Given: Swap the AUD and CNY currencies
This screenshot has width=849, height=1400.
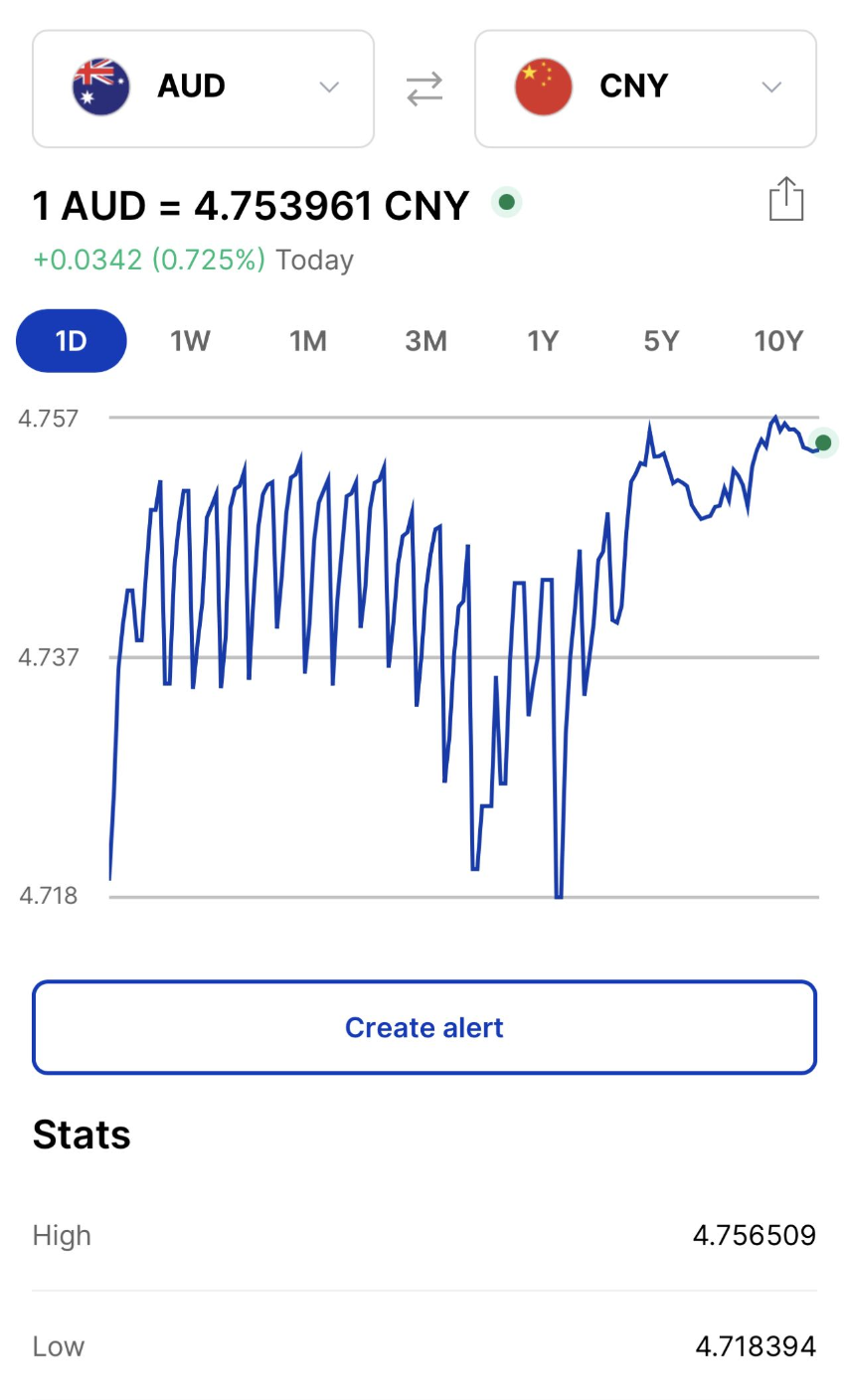Looking at the screenshot, I should point(424,89).
